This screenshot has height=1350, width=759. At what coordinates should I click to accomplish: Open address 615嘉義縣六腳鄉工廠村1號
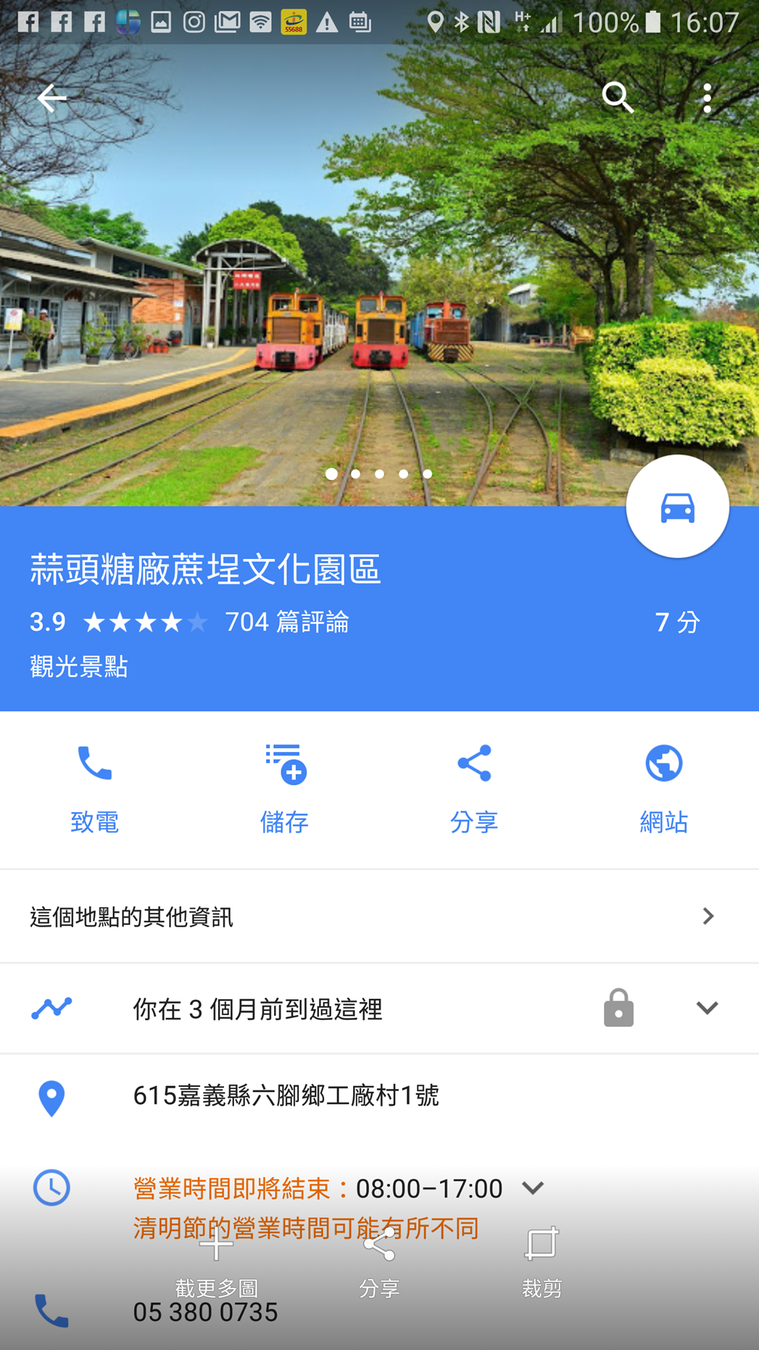coord(286,1096)
